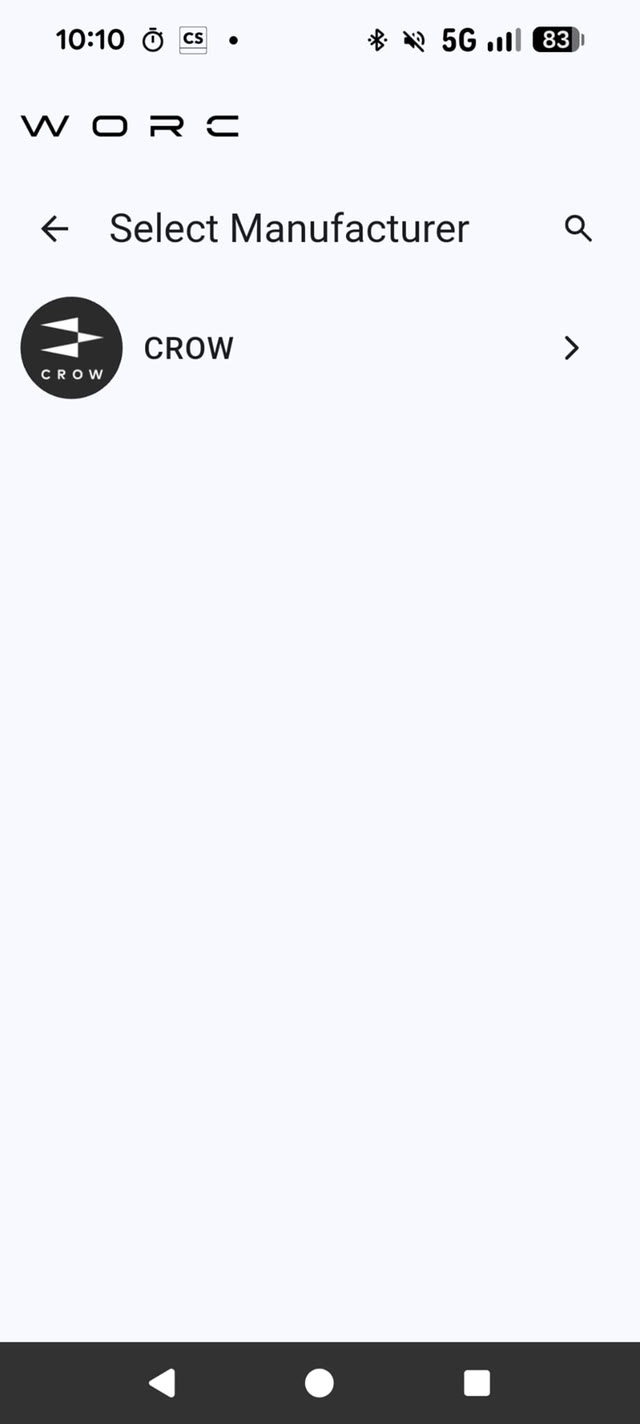Tap the system home button
Image resolution: width=640 pixels, height=1424 pixels.
click(x=319, y=1382)
